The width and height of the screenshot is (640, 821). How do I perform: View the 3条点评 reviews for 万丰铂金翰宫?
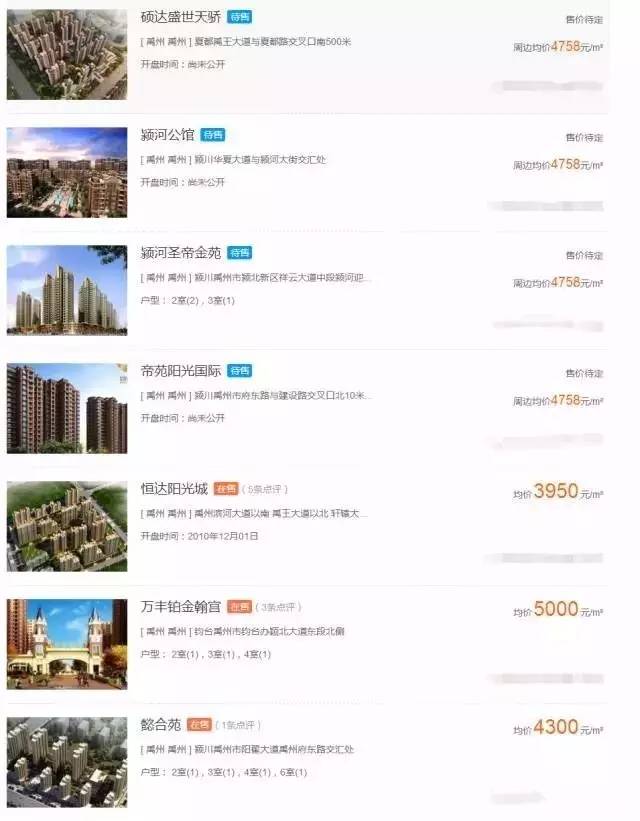point(279,607)
